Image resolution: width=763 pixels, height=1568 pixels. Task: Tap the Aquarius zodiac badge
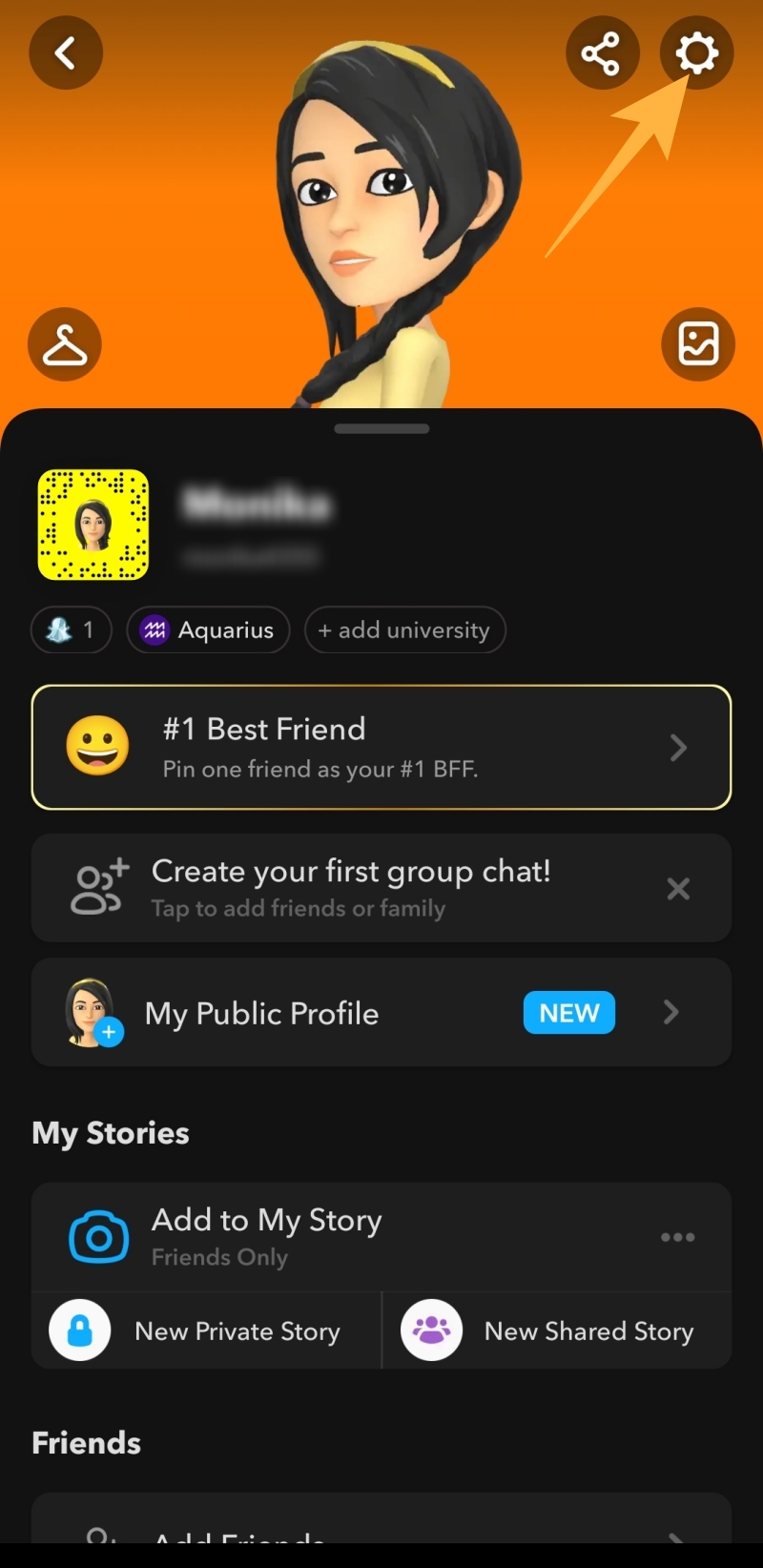point(208,629)
